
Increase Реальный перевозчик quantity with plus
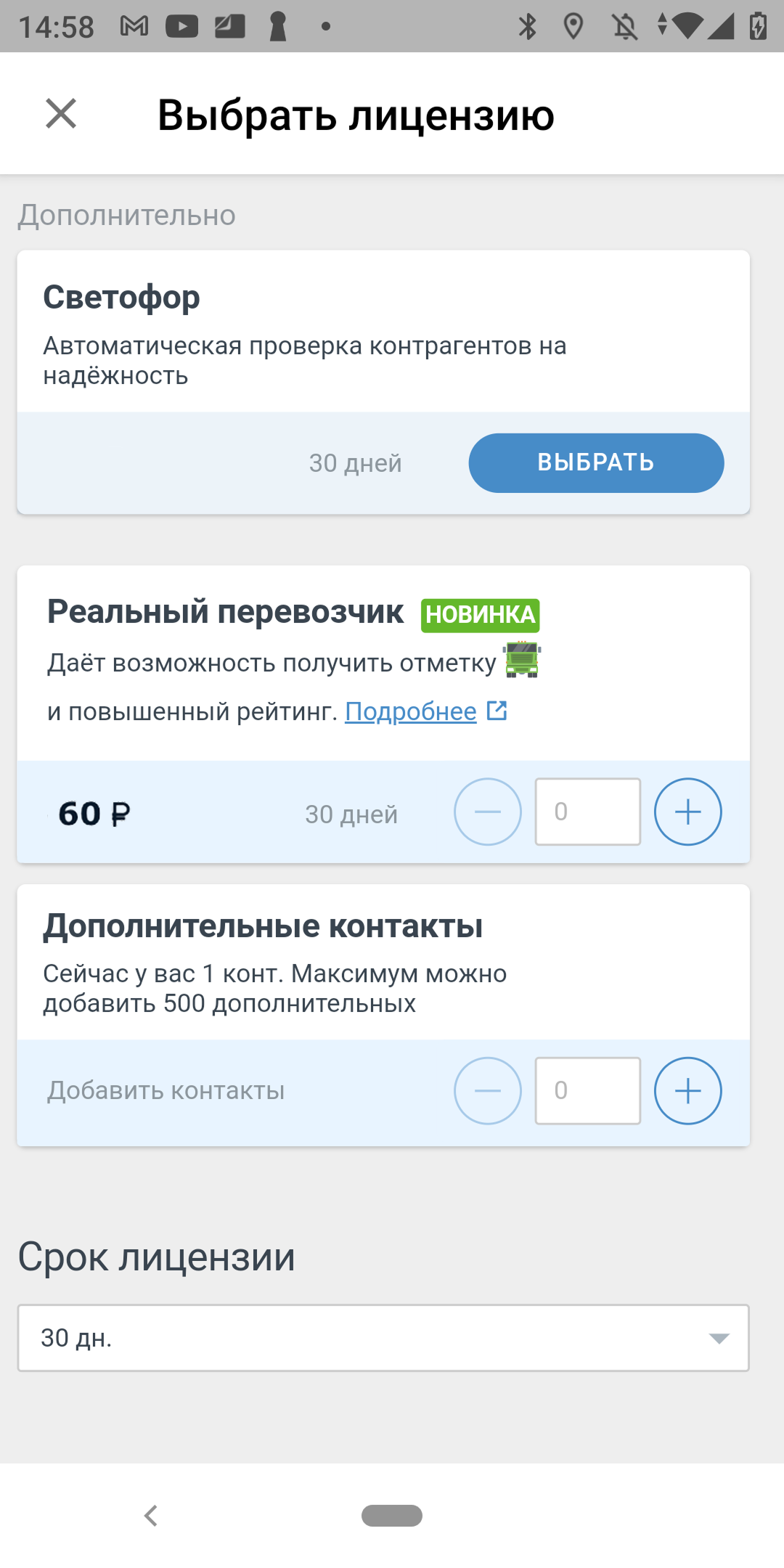tap(687, 812)
